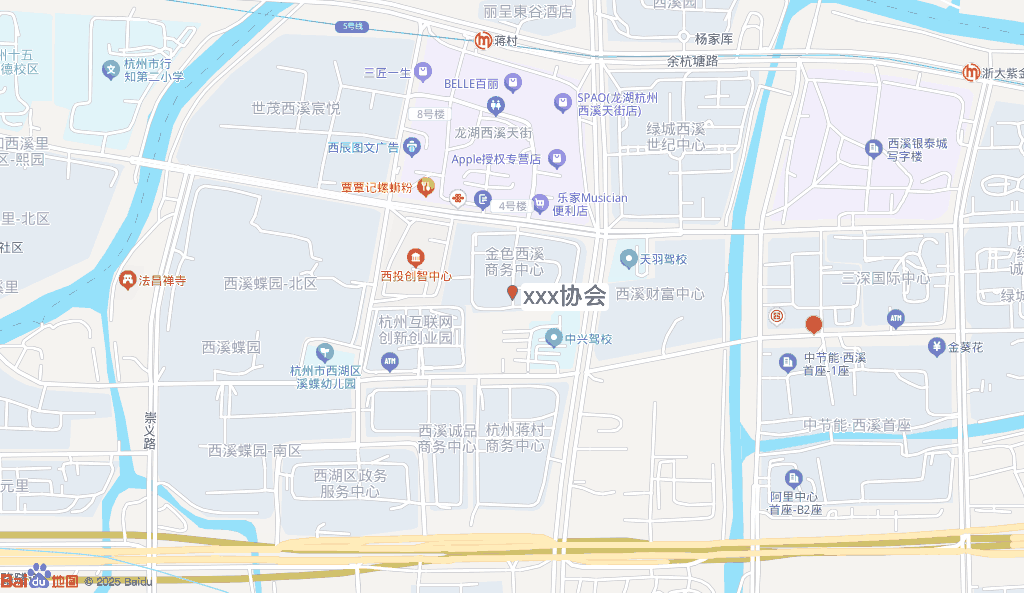This screenshot has width=1024, height=593.
Task: Open the 金葵花 bank point
Action: (x=936, y=347)
